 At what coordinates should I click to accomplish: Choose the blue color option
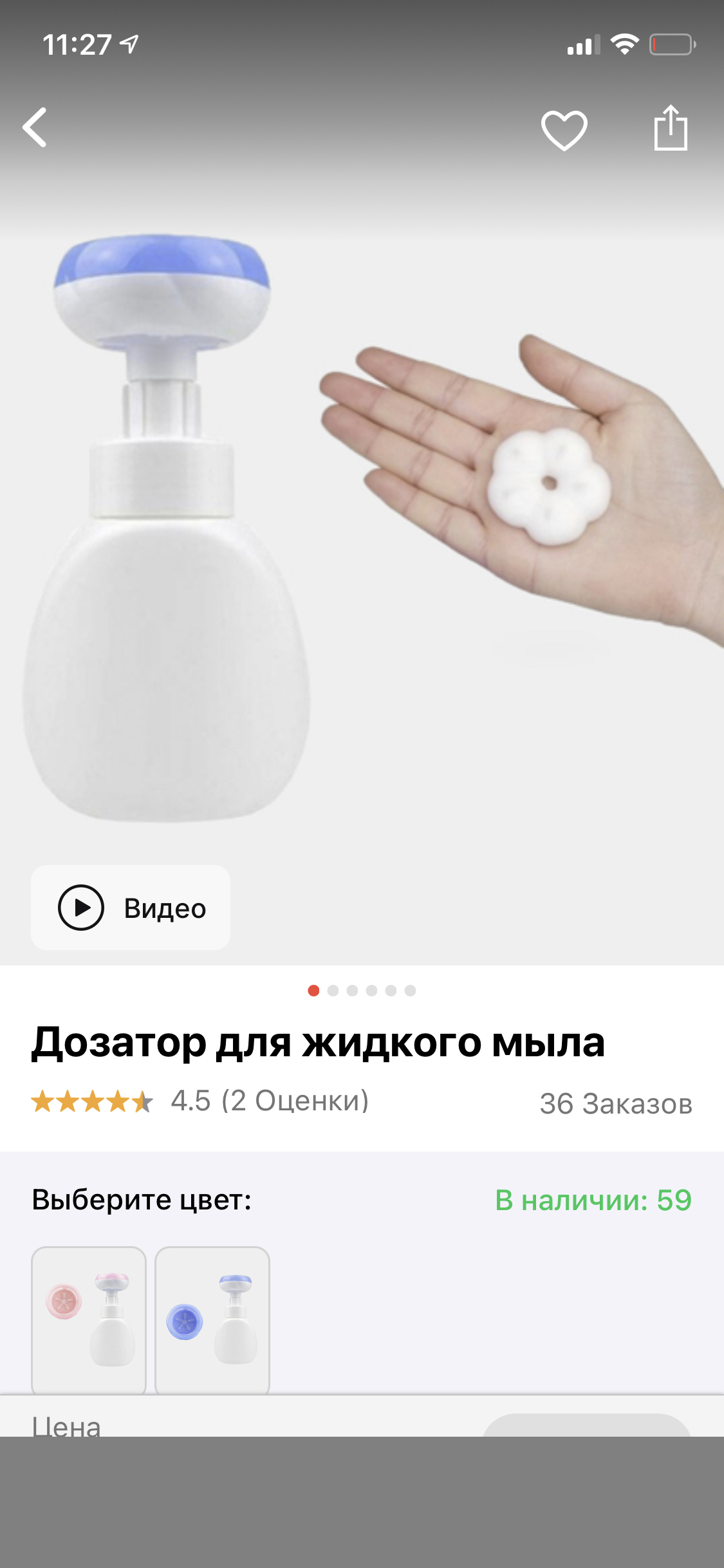click(212, 1320)
